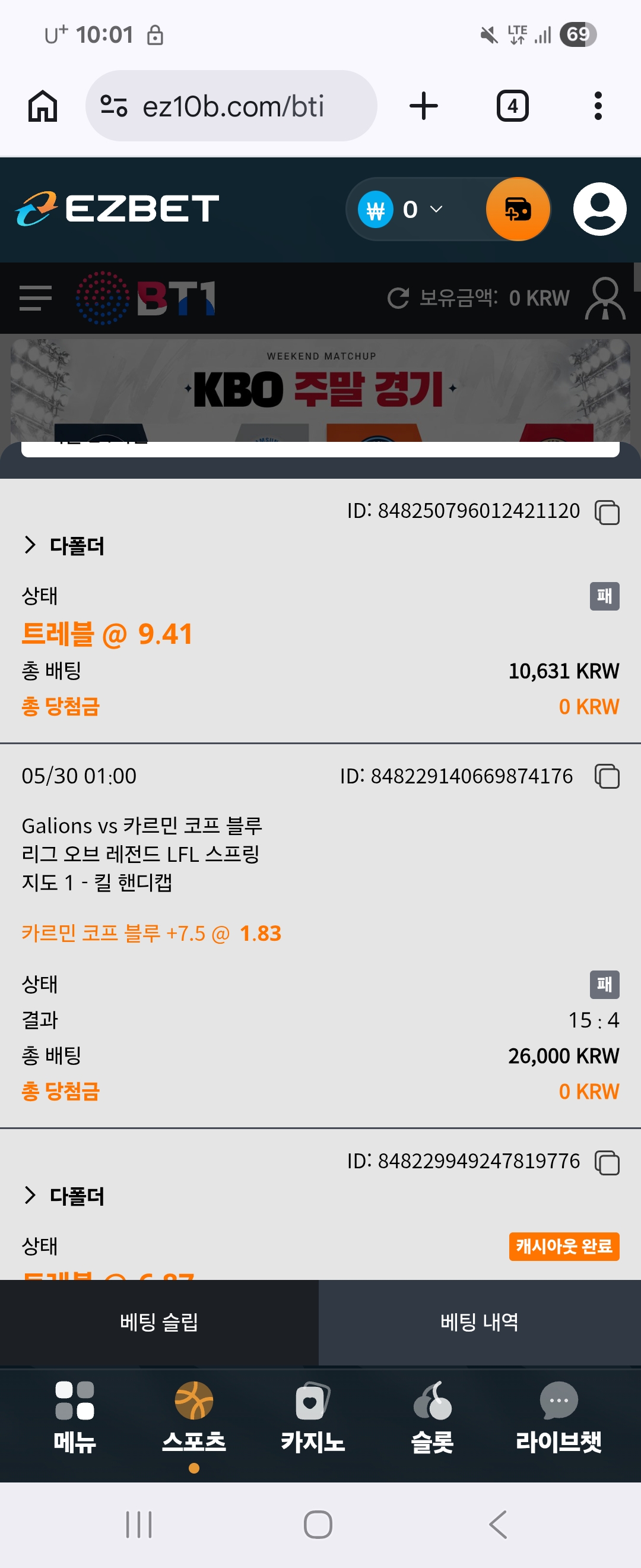Screen dimensions: 641x1568
Task: Open a new browser tab
Action: (x=423, y=106)
